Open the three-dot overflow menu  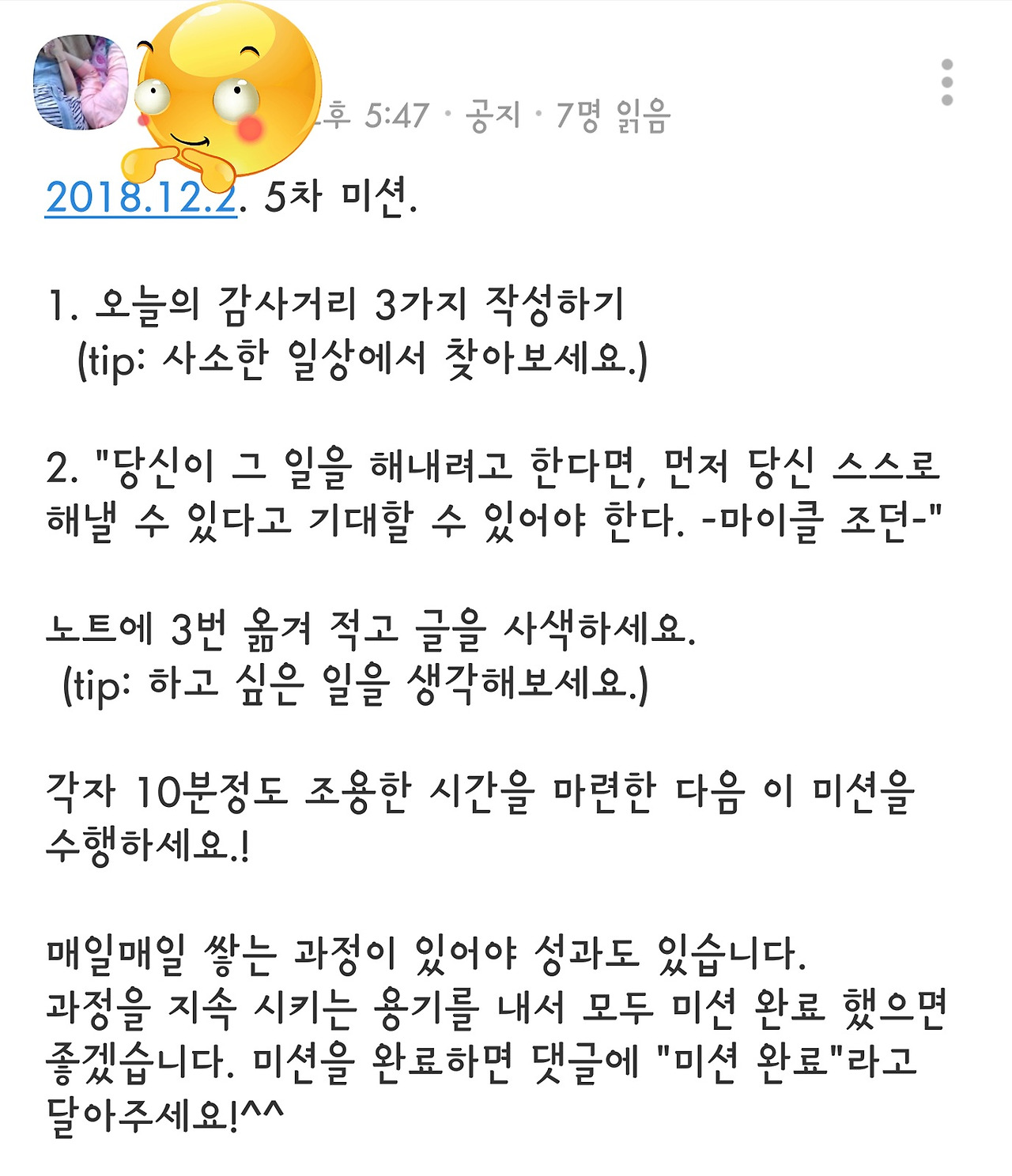947,82
